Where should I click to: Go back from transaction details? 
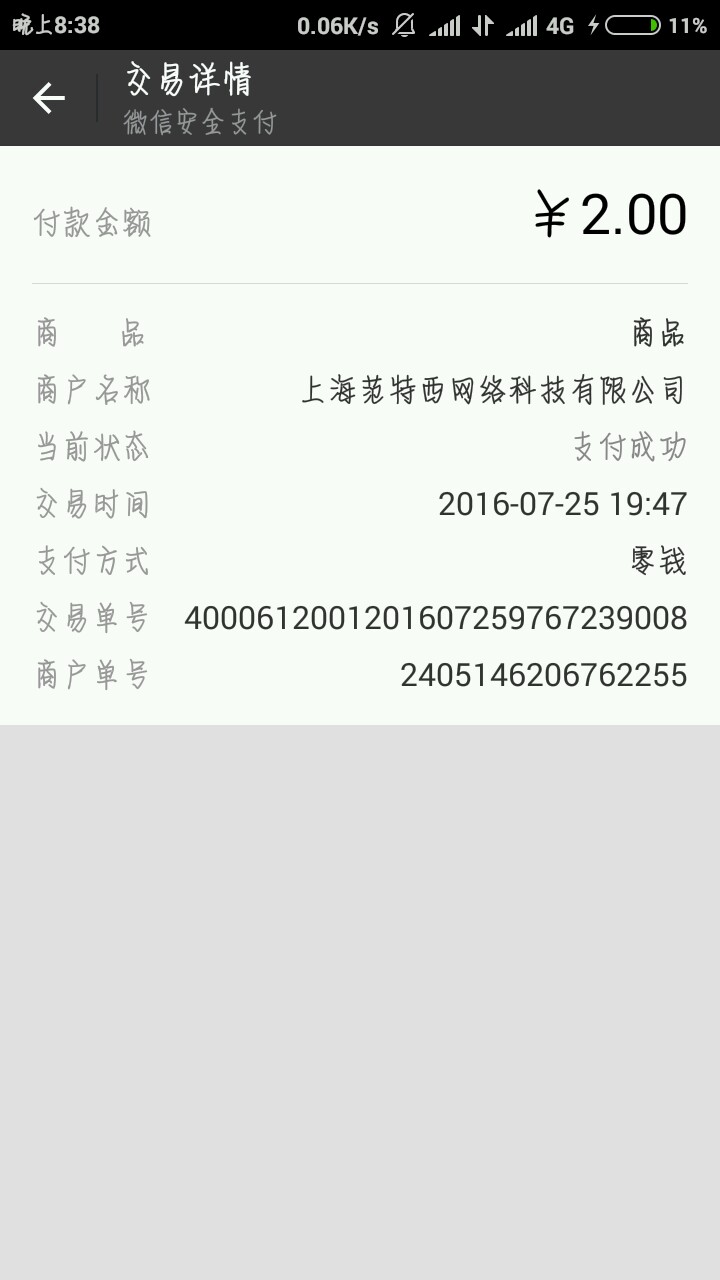tap(48, 98)
